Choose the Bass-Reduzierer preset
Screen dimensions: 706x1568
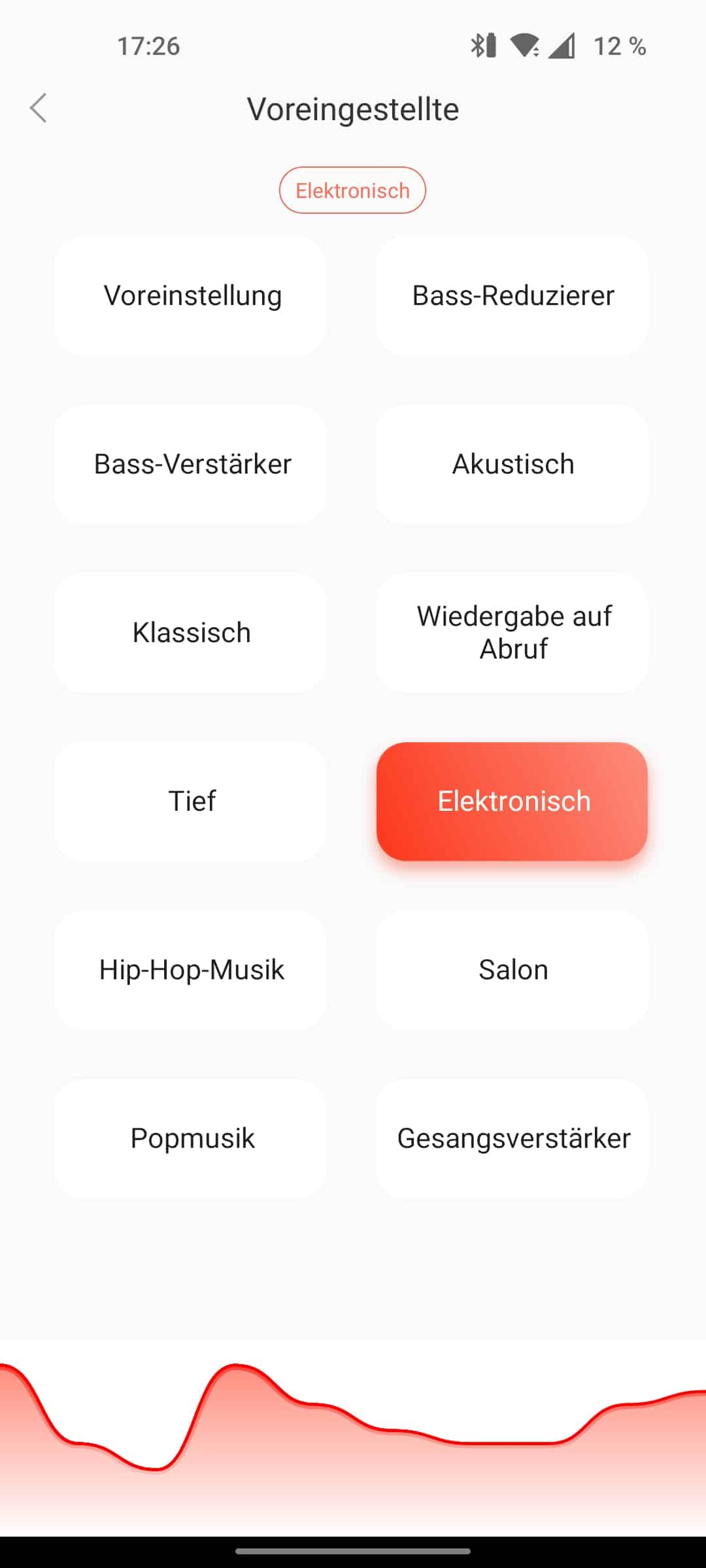(x=513, y=295)
